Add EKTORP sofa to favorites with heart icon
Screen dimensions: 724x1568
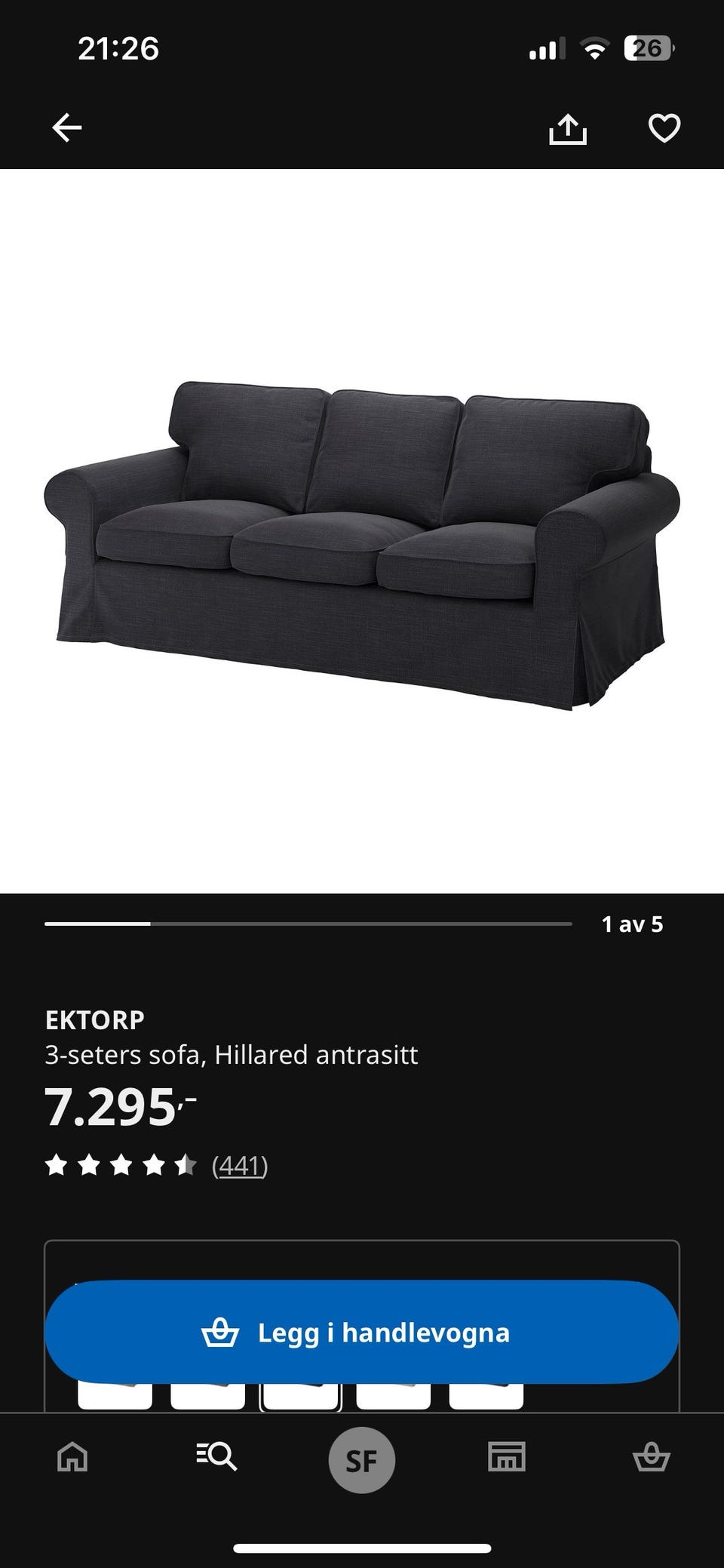point(663,128)
